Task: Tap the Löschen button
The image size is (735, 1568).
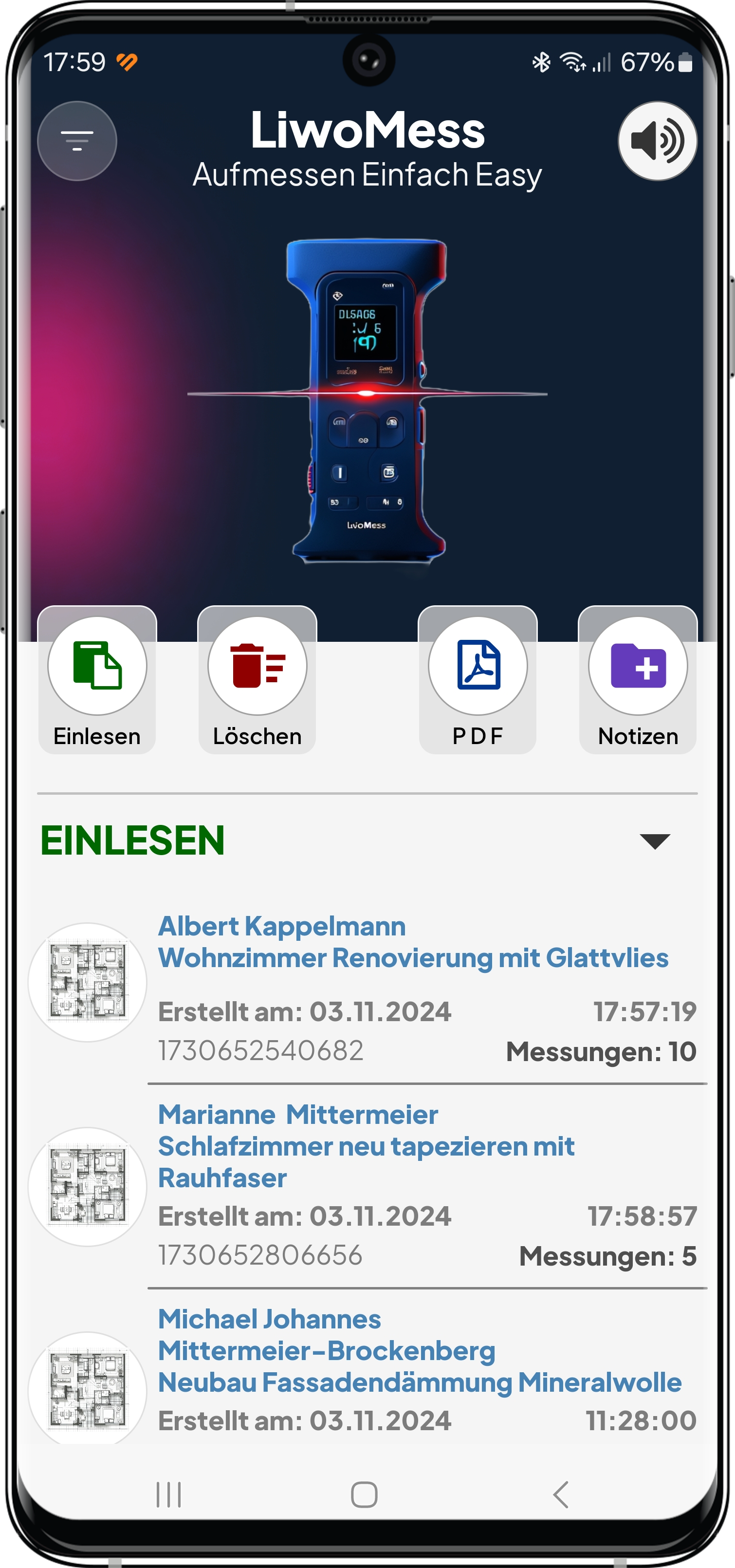Action: pyautogui.click(x=257, y=680)
